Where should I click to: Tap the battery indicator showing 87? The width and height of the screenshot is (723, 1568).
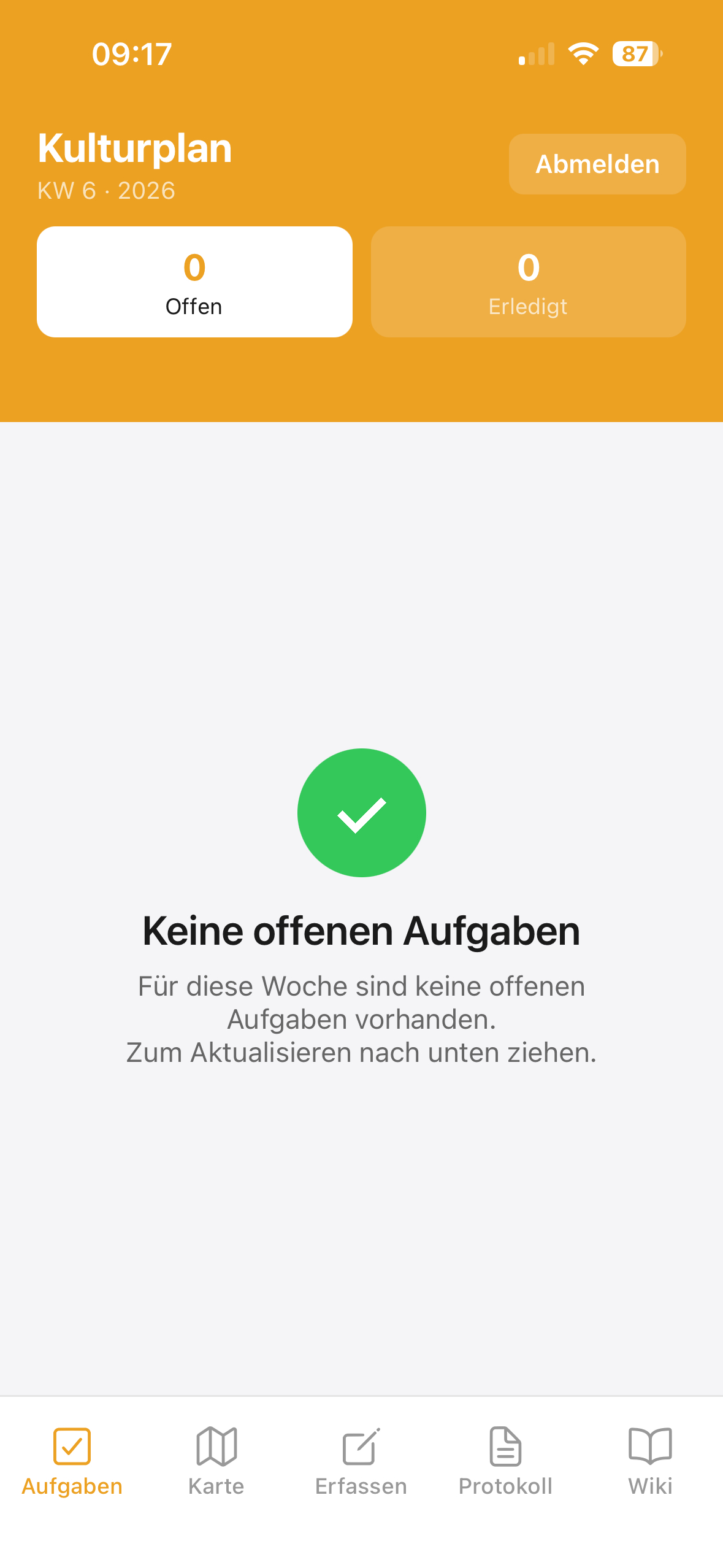(633, 54)
